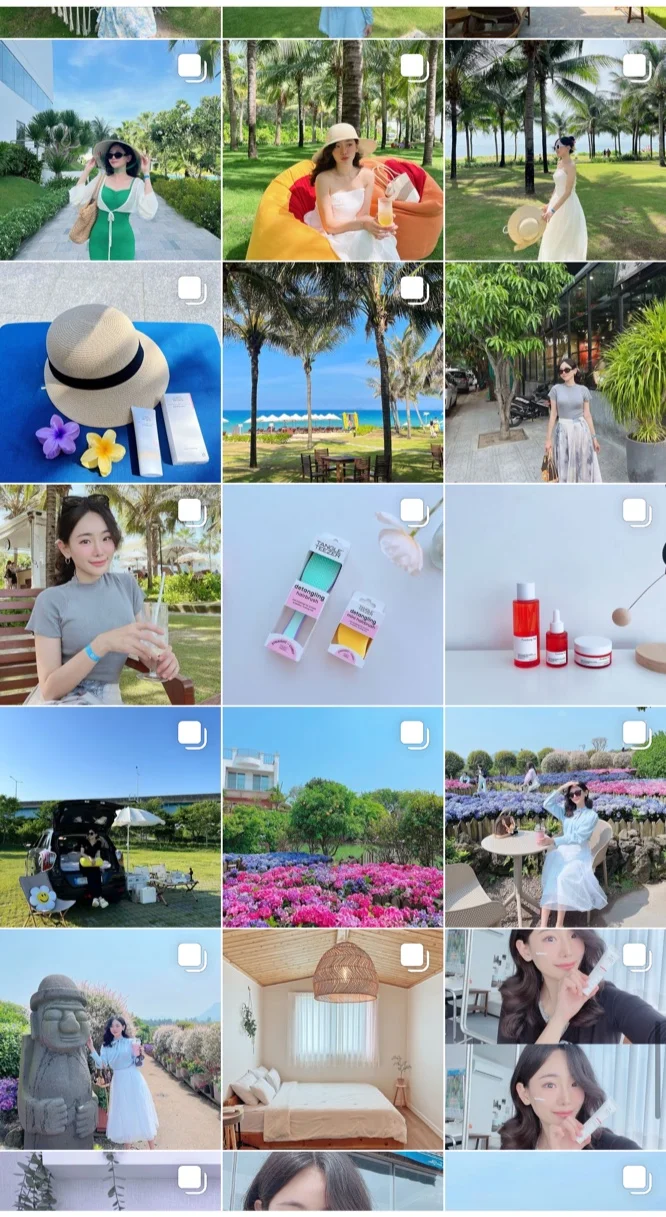Open the car trunk picnic post
666x1217 pixels.
click(110, 817)
